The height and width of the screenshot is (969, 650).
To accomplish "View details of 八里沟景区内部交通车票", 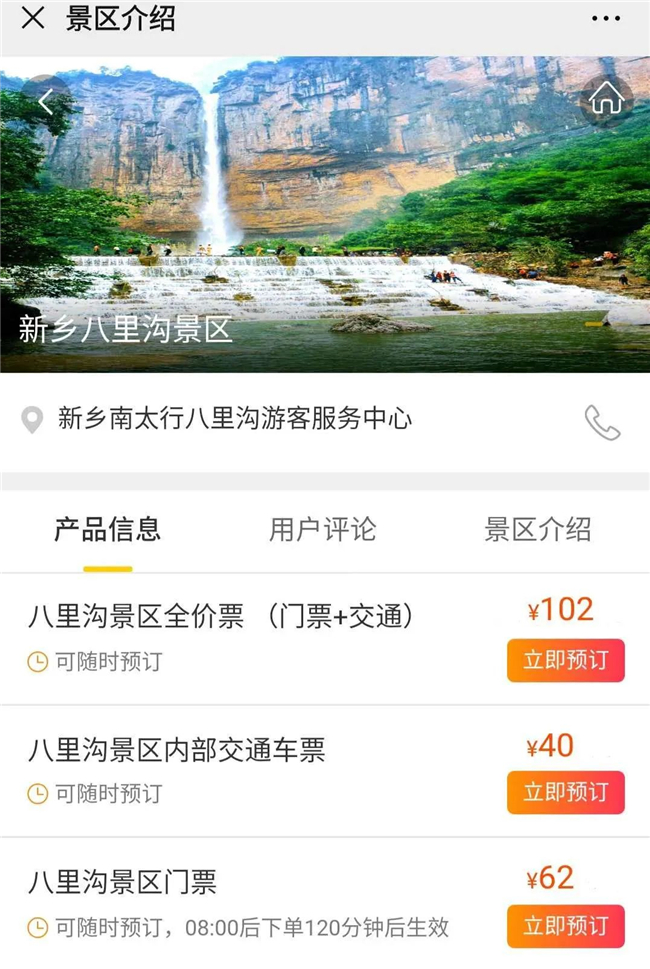I will pos(177,750).
